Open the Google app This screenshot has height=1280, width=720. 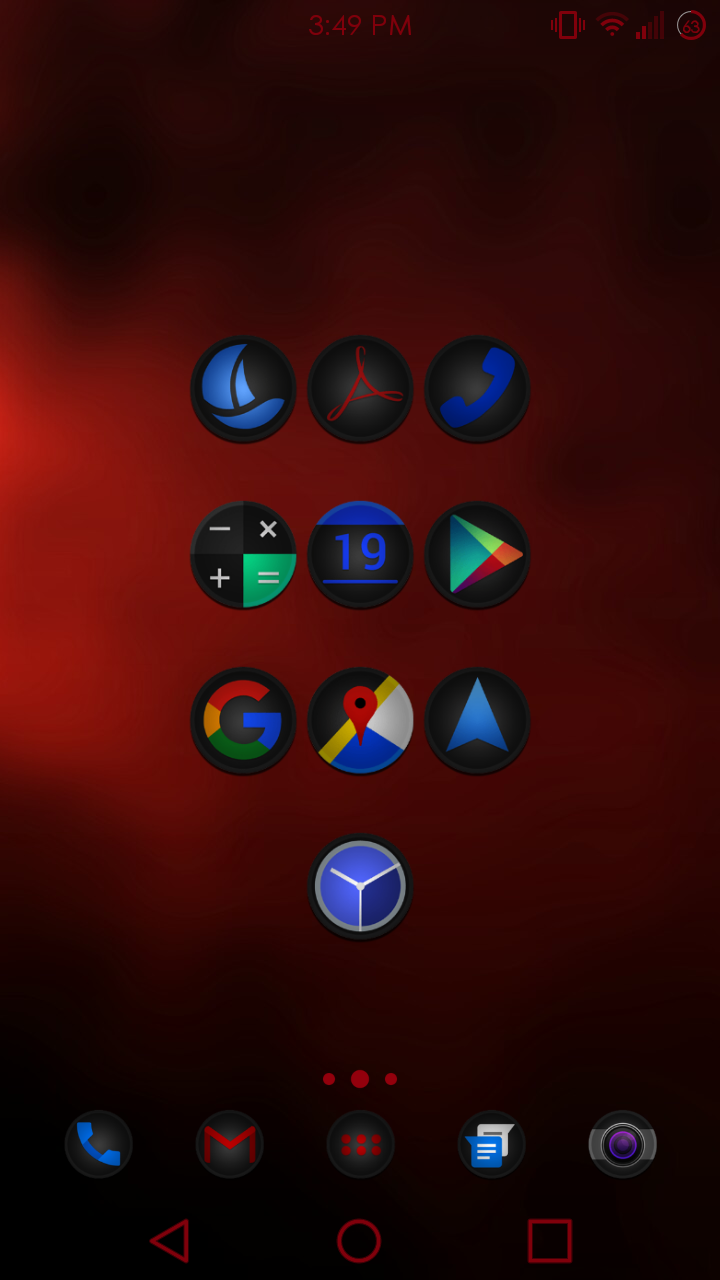tap(243, 720)
